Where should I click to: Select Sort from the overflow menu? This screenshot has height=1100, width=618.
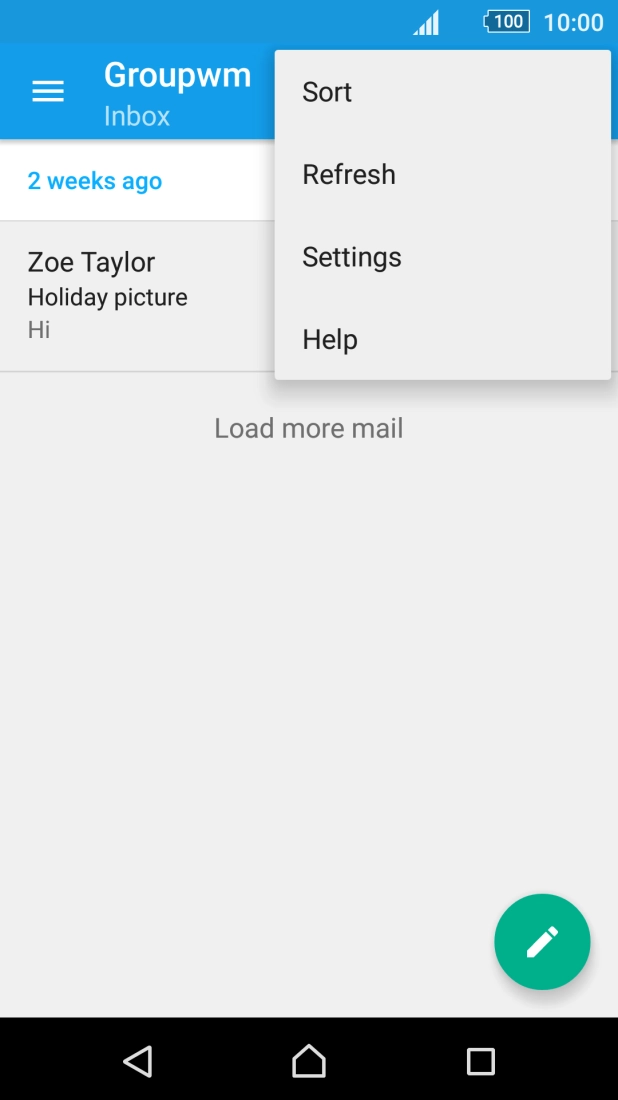(443, 92)
